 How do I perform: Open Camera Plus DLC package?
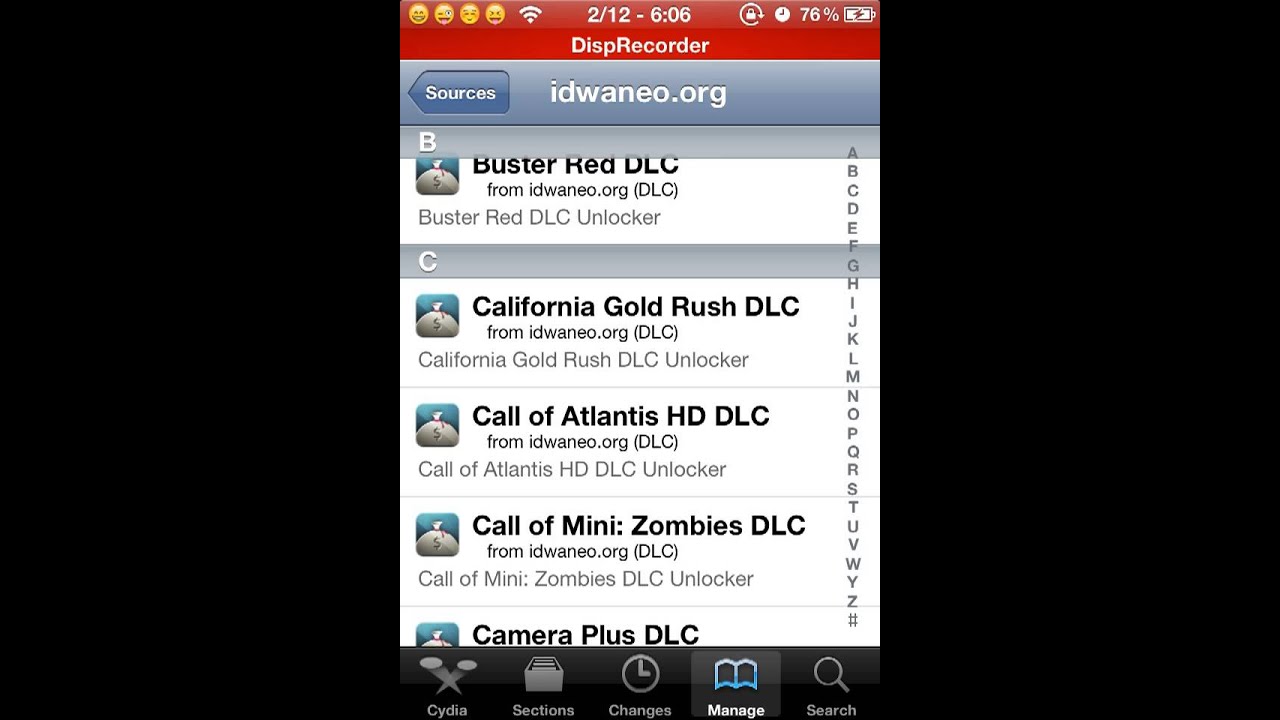tap(622, 627)
